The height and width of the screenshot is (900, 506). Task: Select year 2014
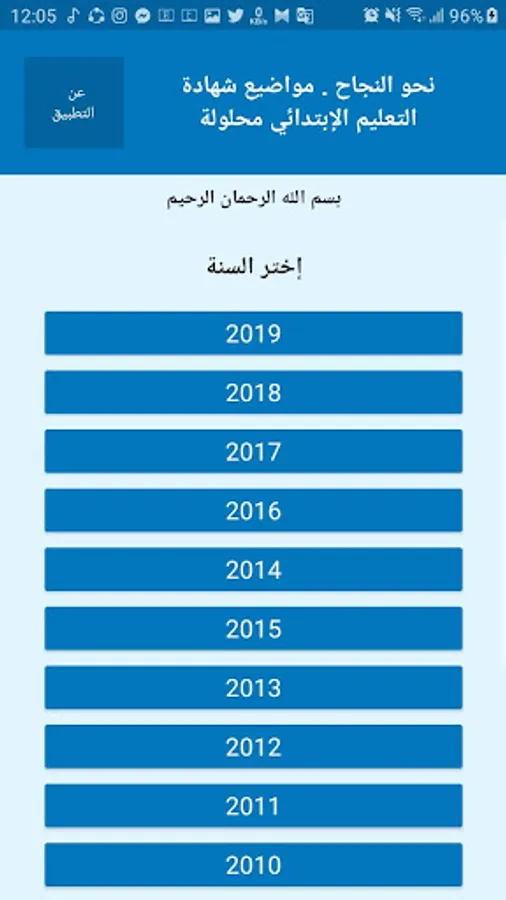click(x=254, y=569)
